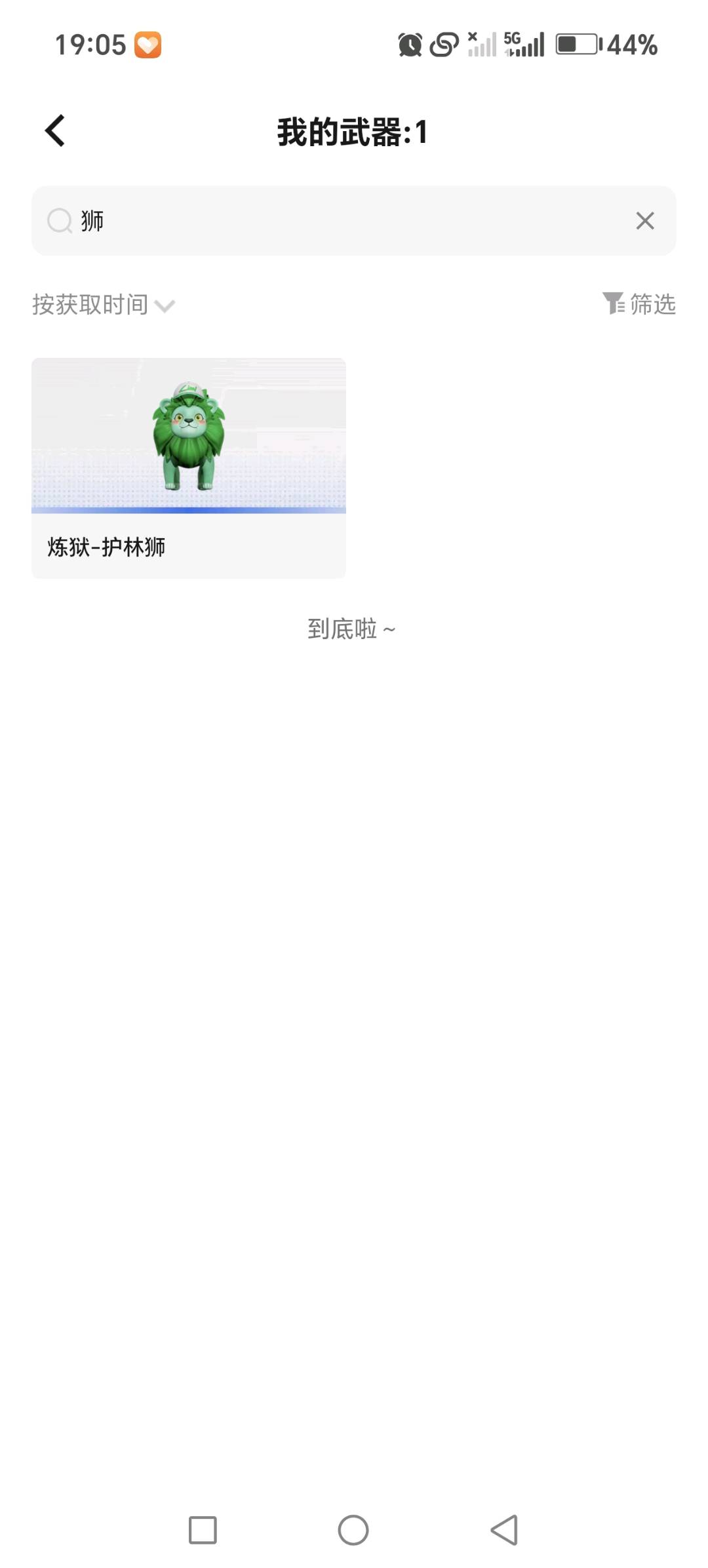Go to the system home screen

coord(353,1531)
